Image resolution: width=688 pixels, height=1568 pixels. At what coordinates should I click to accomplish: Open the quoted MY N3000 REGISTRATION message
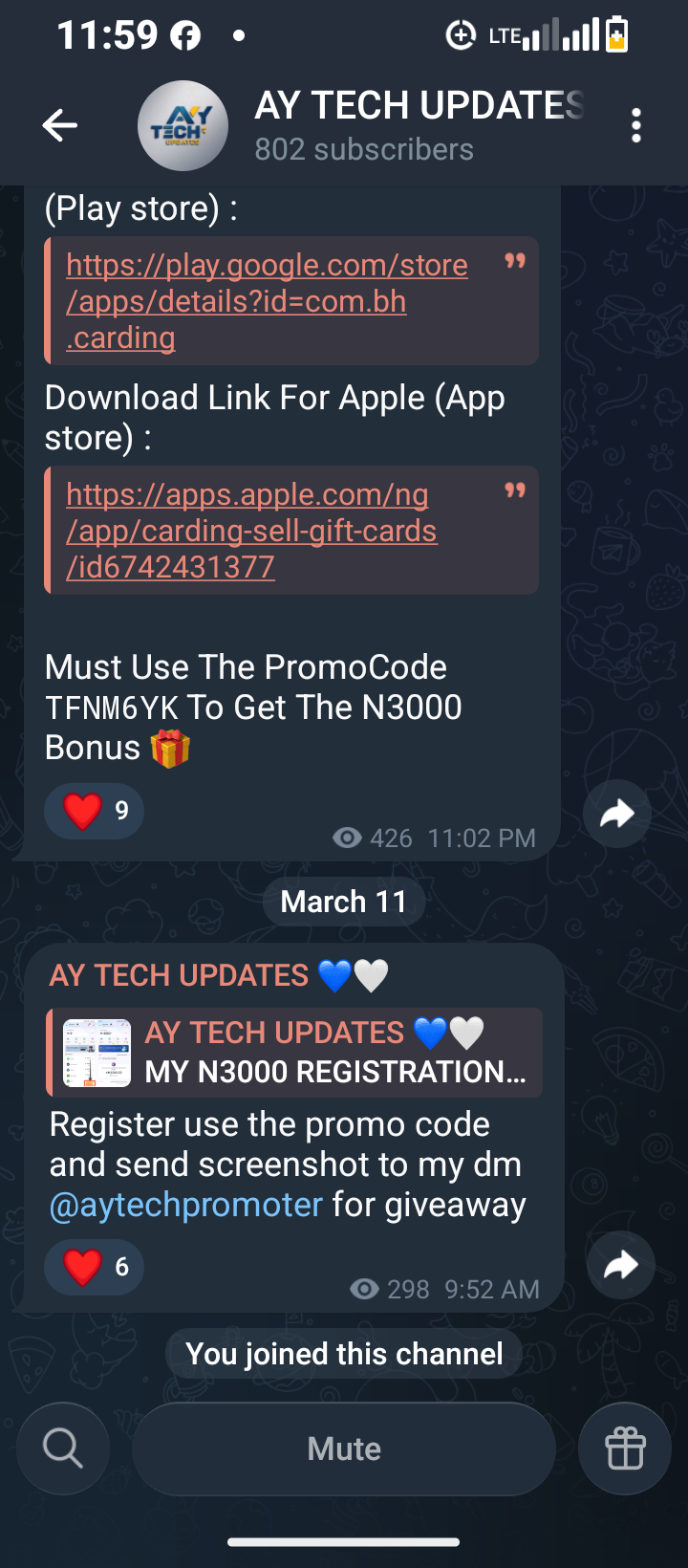tap(296, 1053)
